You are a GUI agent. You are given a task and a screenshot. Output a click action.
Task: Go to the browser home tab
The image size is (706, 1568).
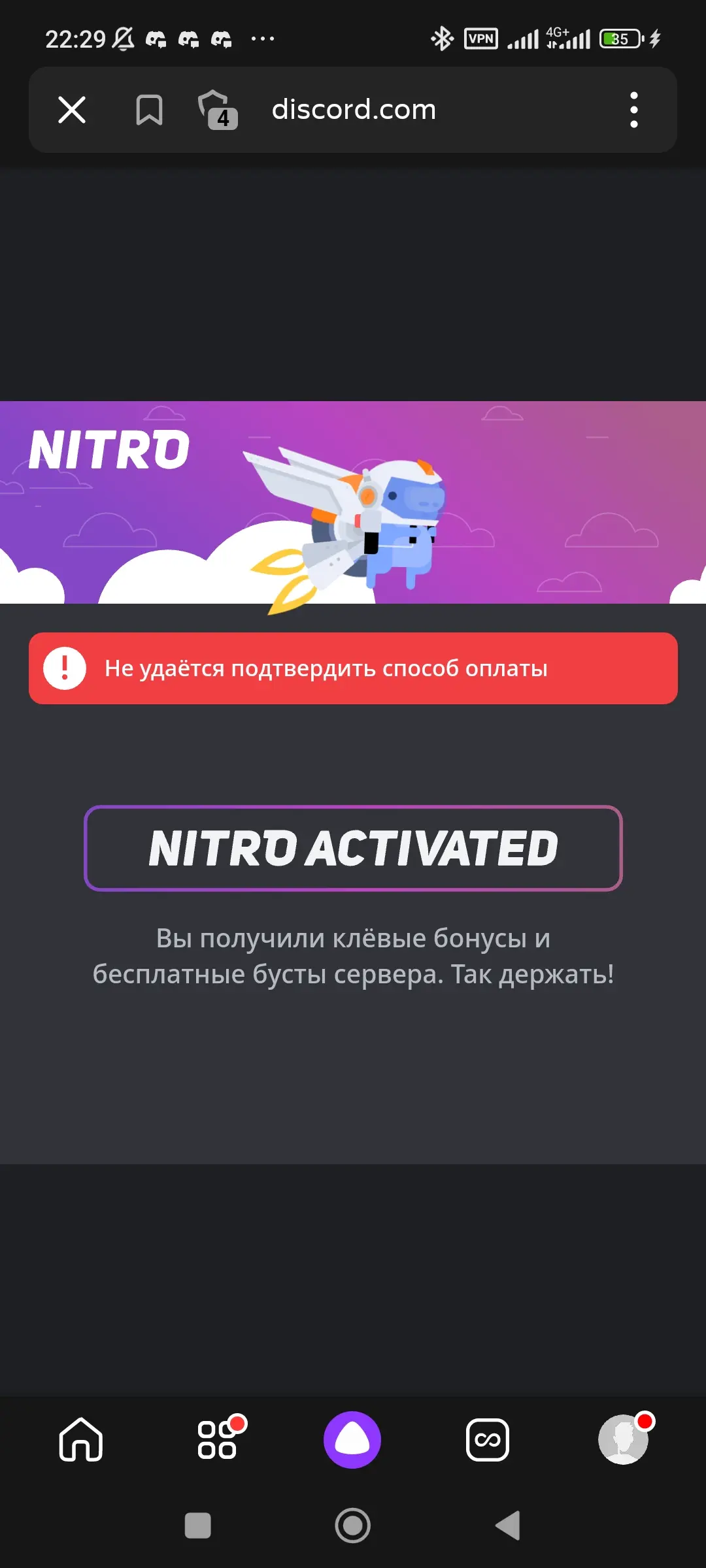coord(81,1439)
